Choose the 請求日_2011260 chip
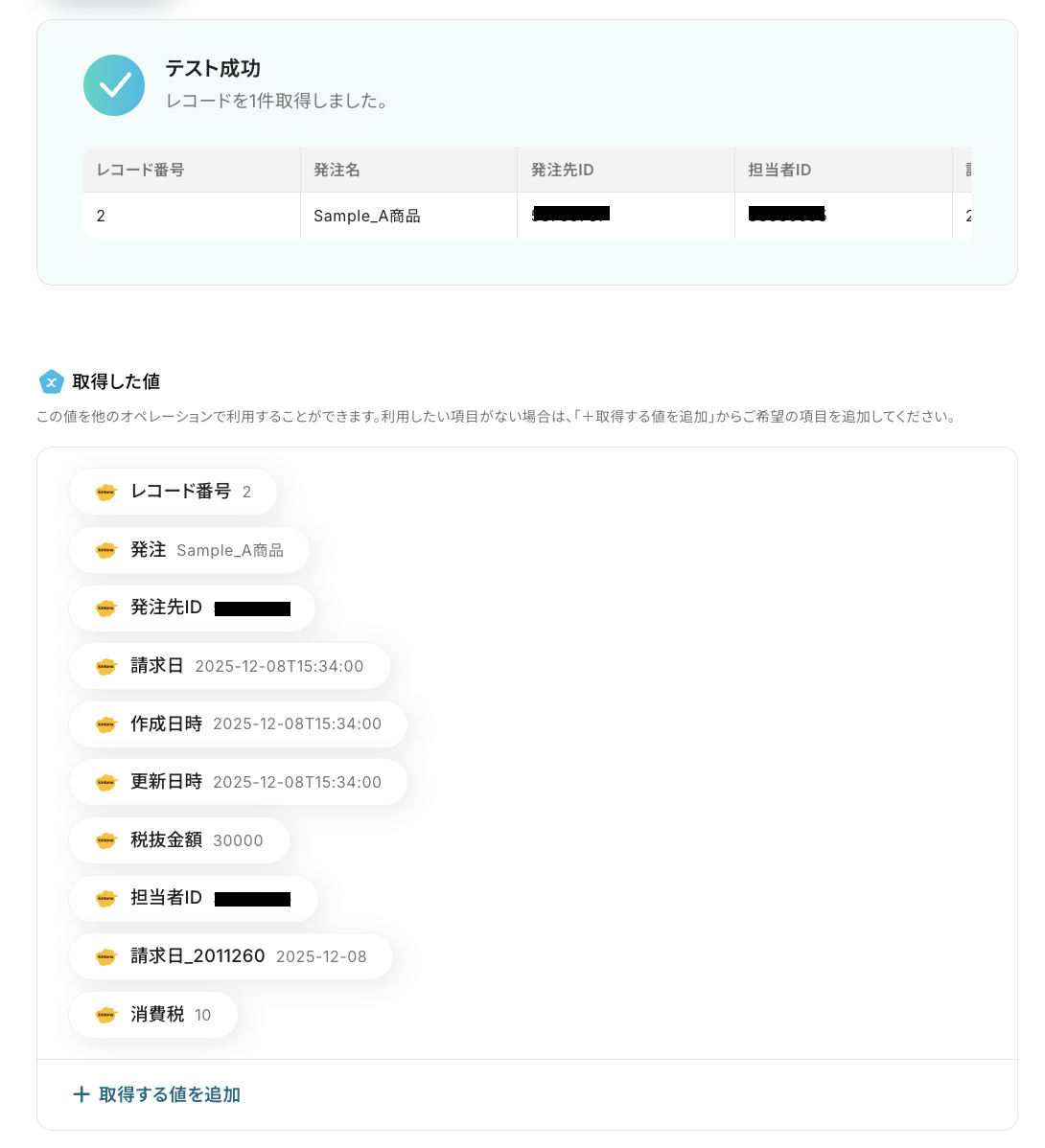Image resolution: width=1045 pixels, height=1148 pixels. pos(231,956)
